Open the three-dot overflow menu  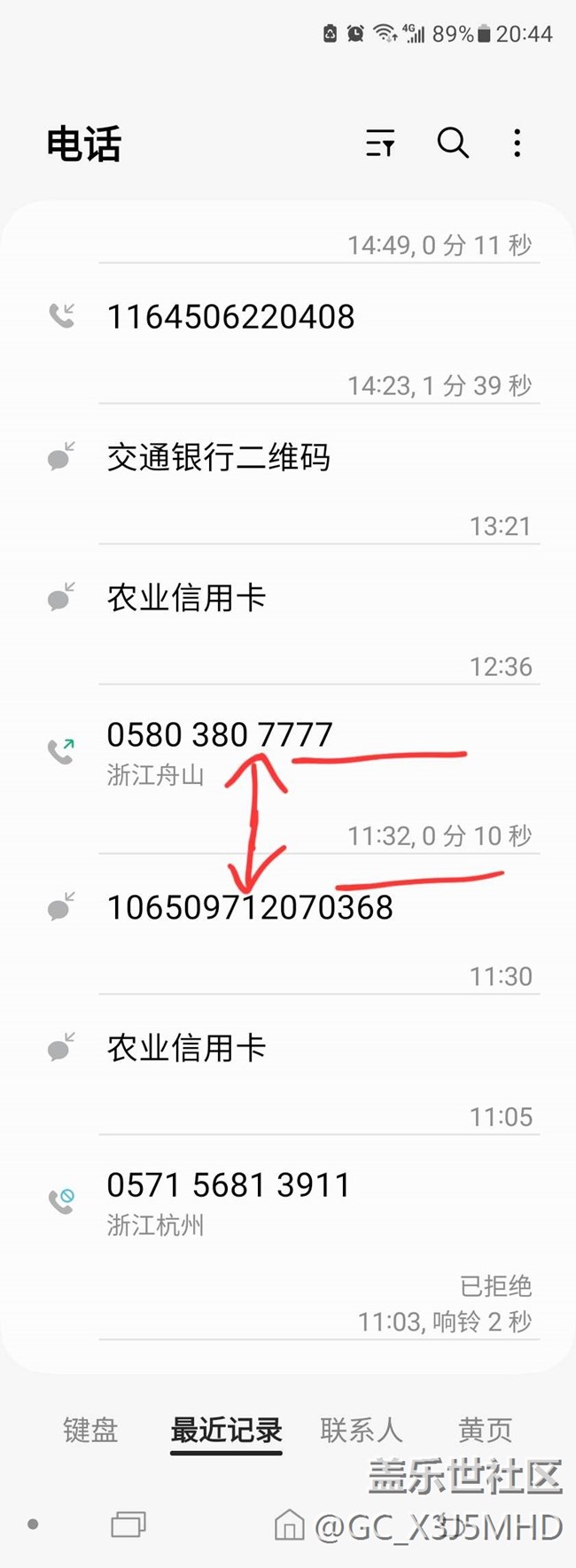tap(518, 143)
